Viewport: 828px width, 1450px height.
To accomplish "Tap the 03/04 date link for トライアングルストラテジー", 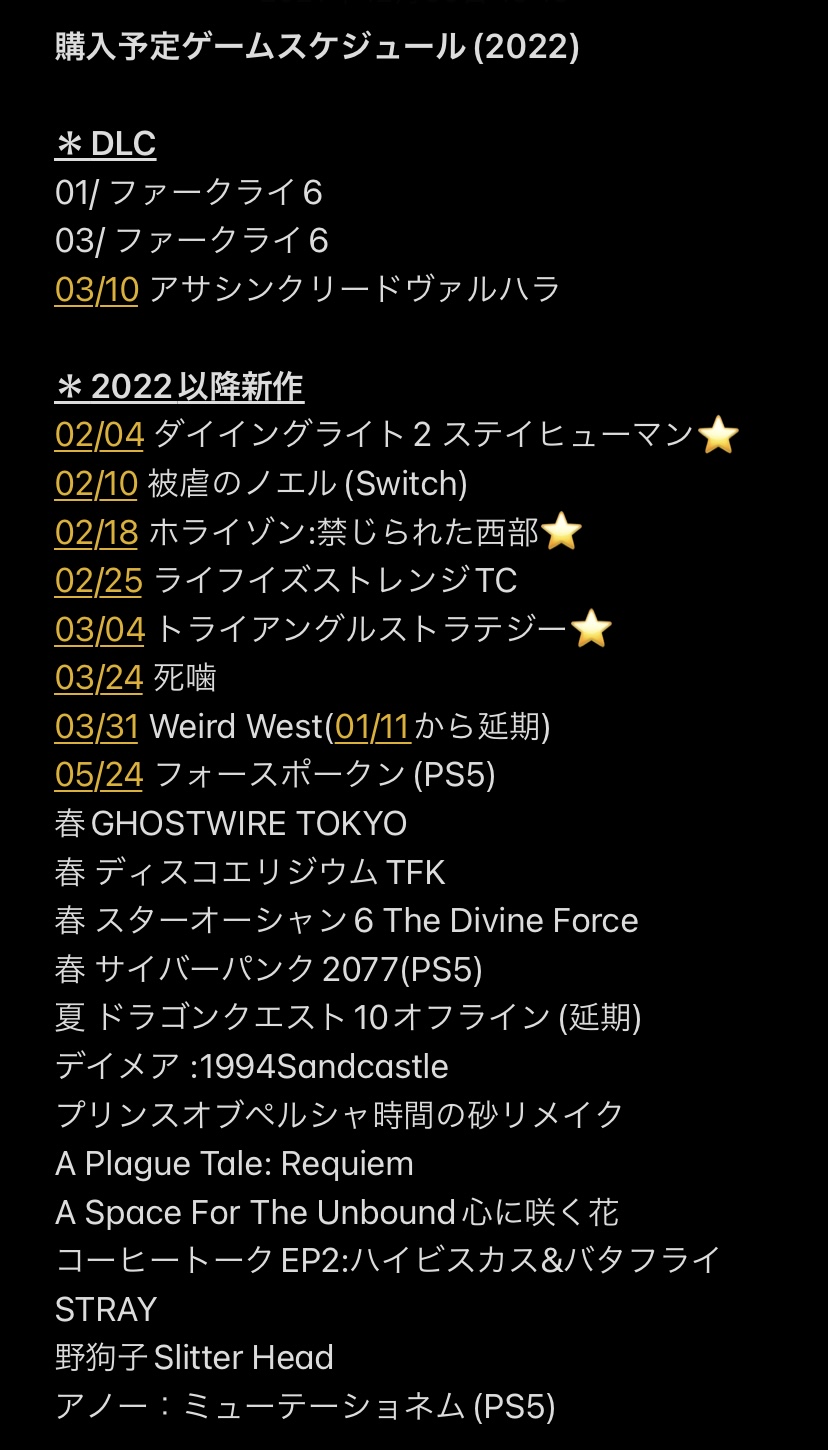I will tap(100, 630).
